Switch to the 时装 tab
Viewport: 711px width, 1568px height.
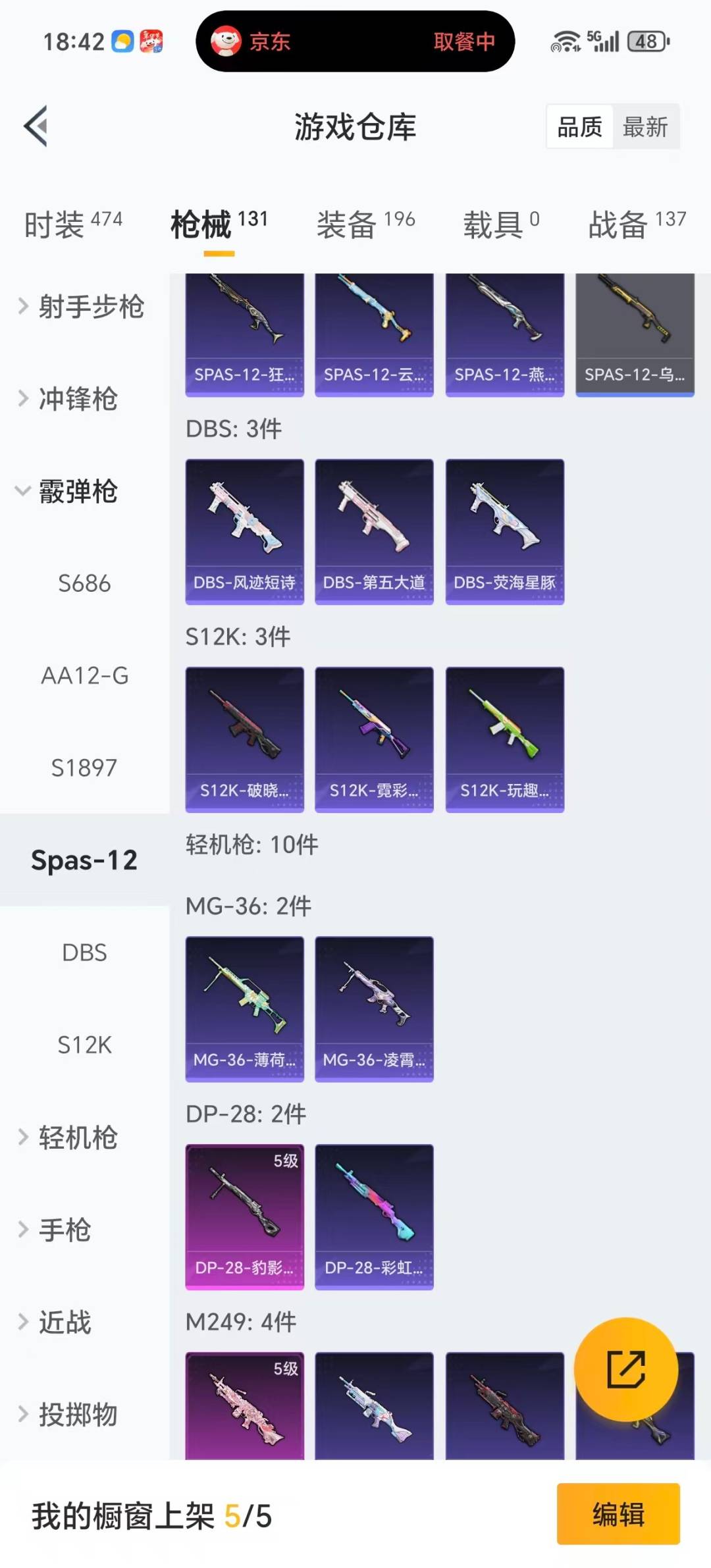(x=73, y=224)
